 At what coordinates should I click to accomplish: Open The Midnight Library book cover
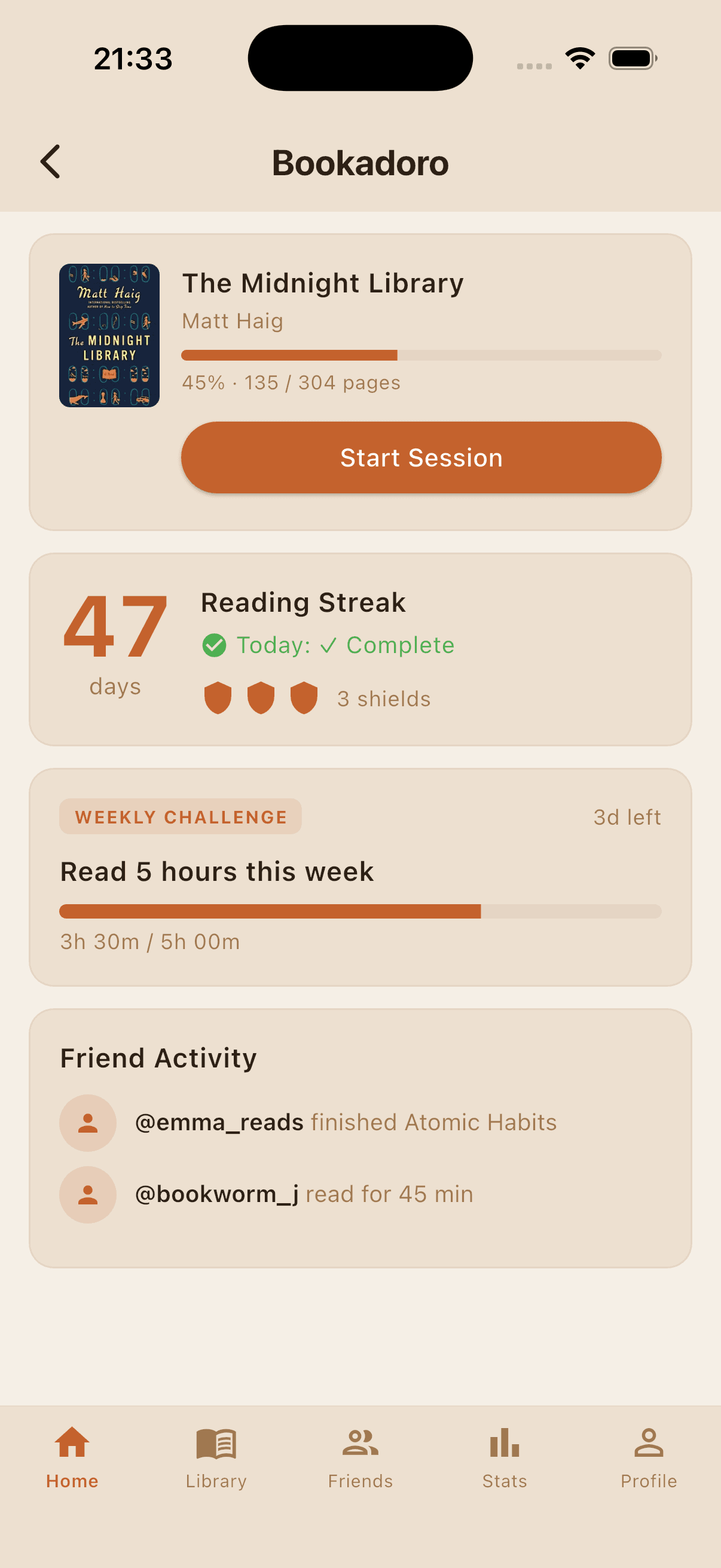[109, 335]
